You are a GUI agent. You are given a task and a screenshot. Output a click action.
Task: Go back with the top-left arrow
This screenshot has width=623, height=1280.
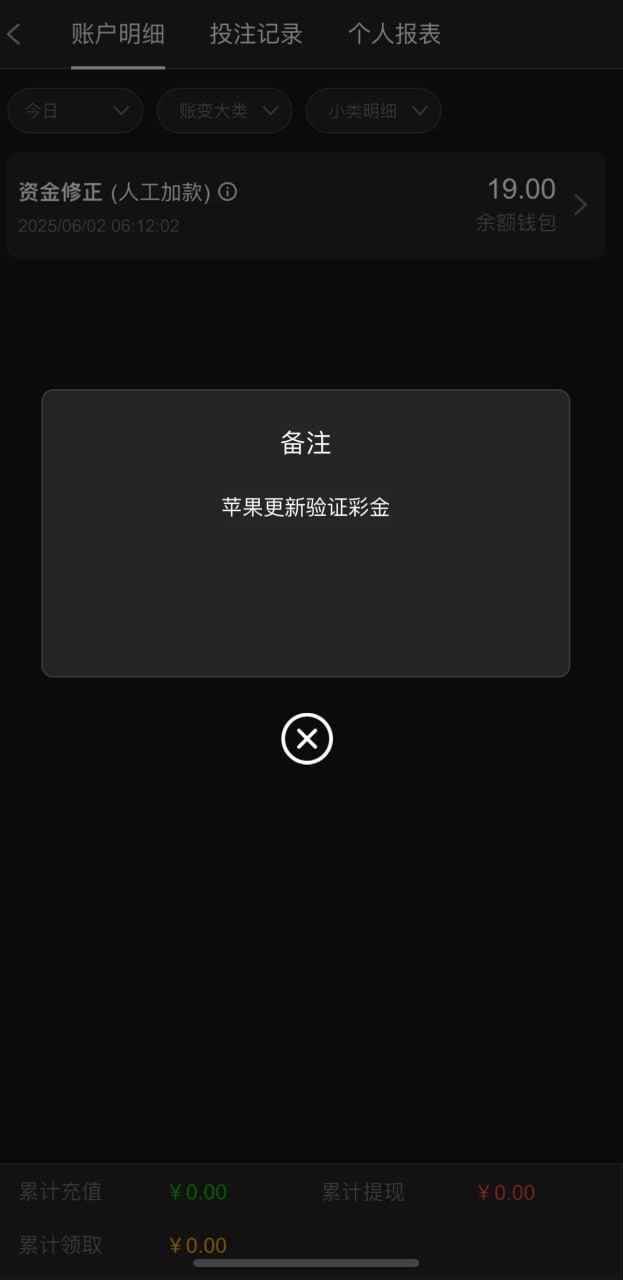(x=14, y=34)
